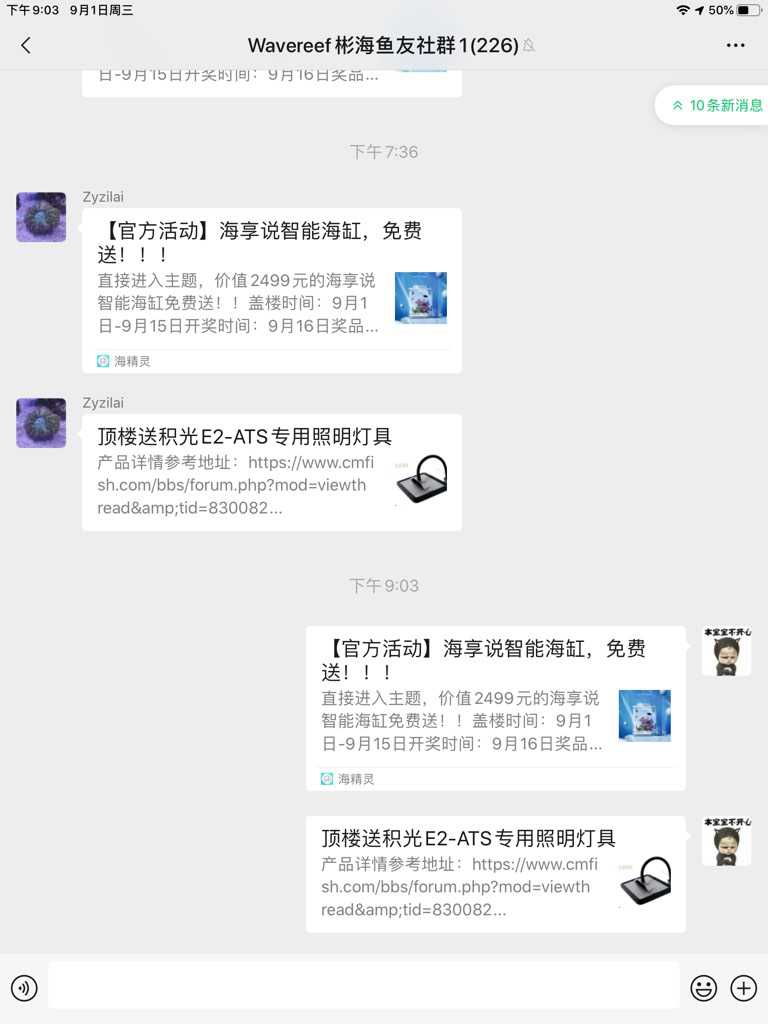Open Zyzilai's shared 积光E2-ATS lamp card
The width and height of the screenshot is (768, 1024).
coord(271,472)
